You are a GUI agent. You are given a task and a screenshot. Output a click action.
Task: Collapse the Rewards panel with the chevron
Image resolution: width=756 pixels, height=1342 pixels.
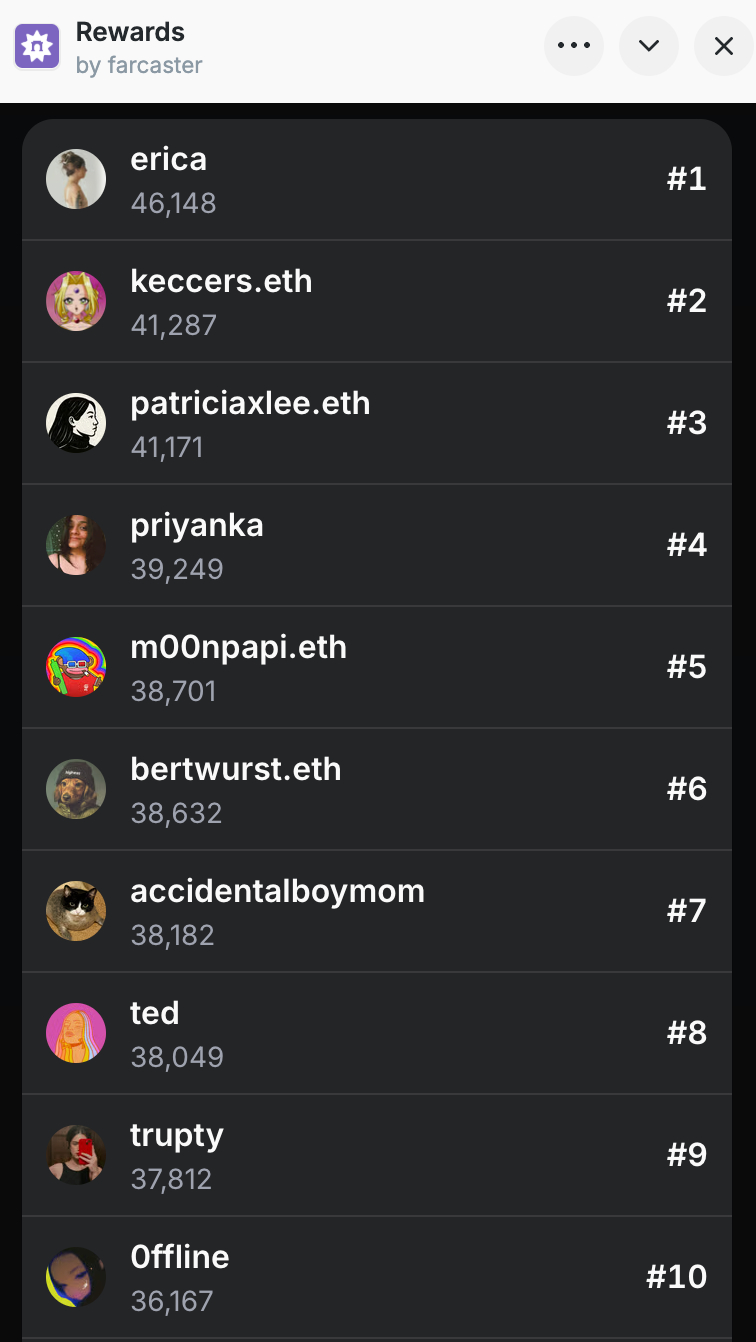pos(649,46)
